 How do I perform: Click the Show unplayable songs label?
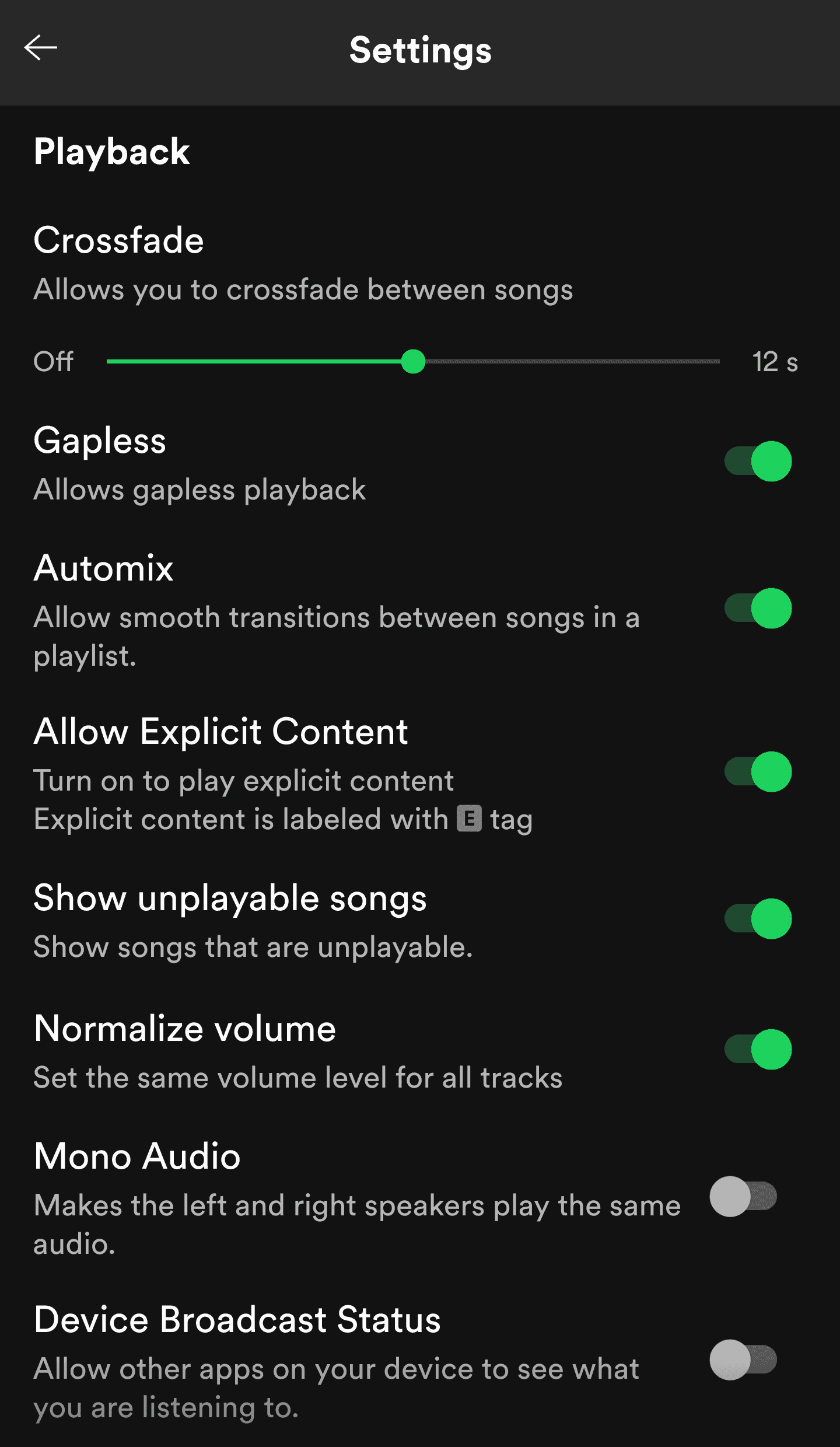(x=230, y=899)
